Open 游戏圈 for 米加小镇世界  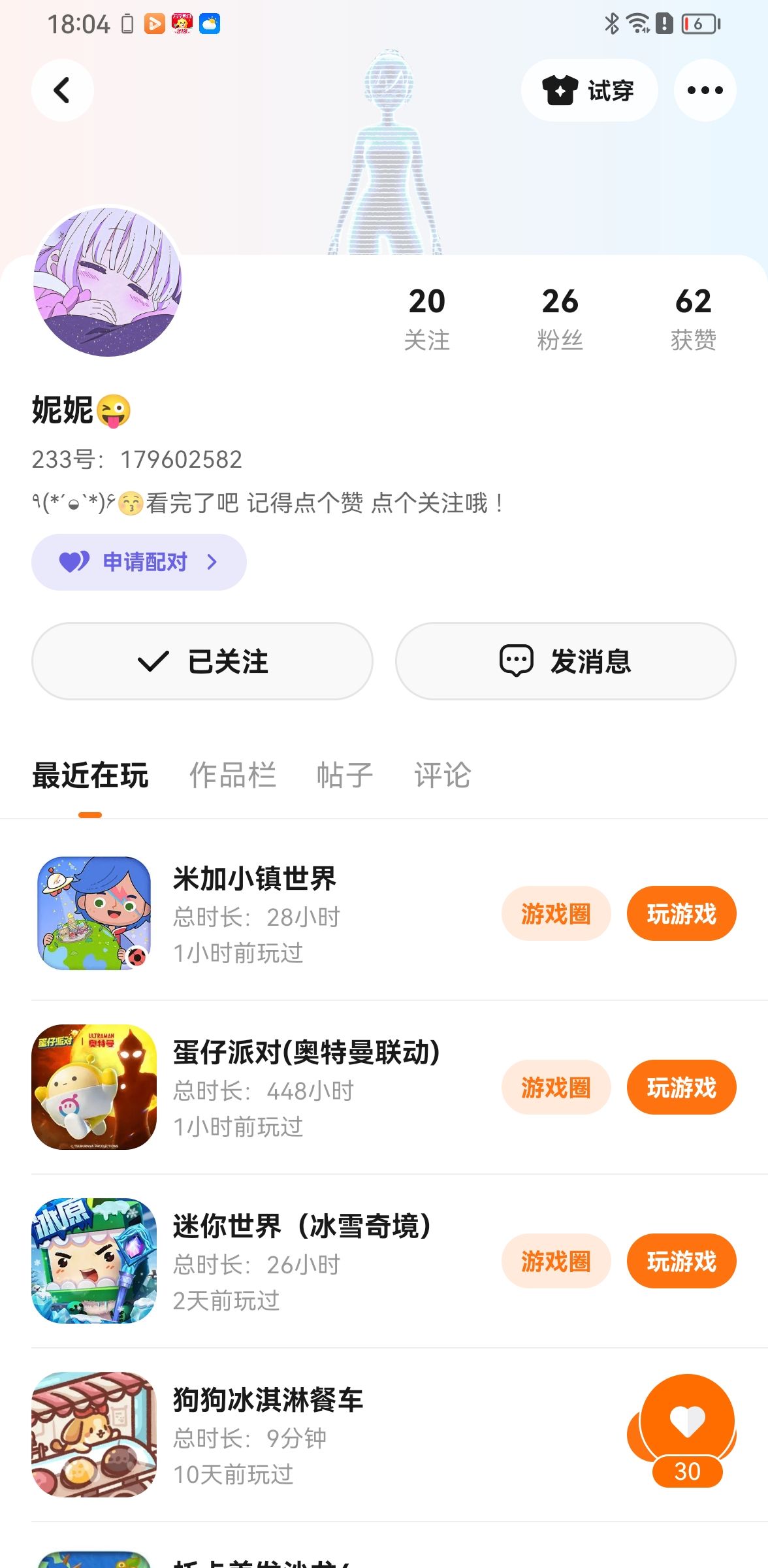[x=556, y=913]
